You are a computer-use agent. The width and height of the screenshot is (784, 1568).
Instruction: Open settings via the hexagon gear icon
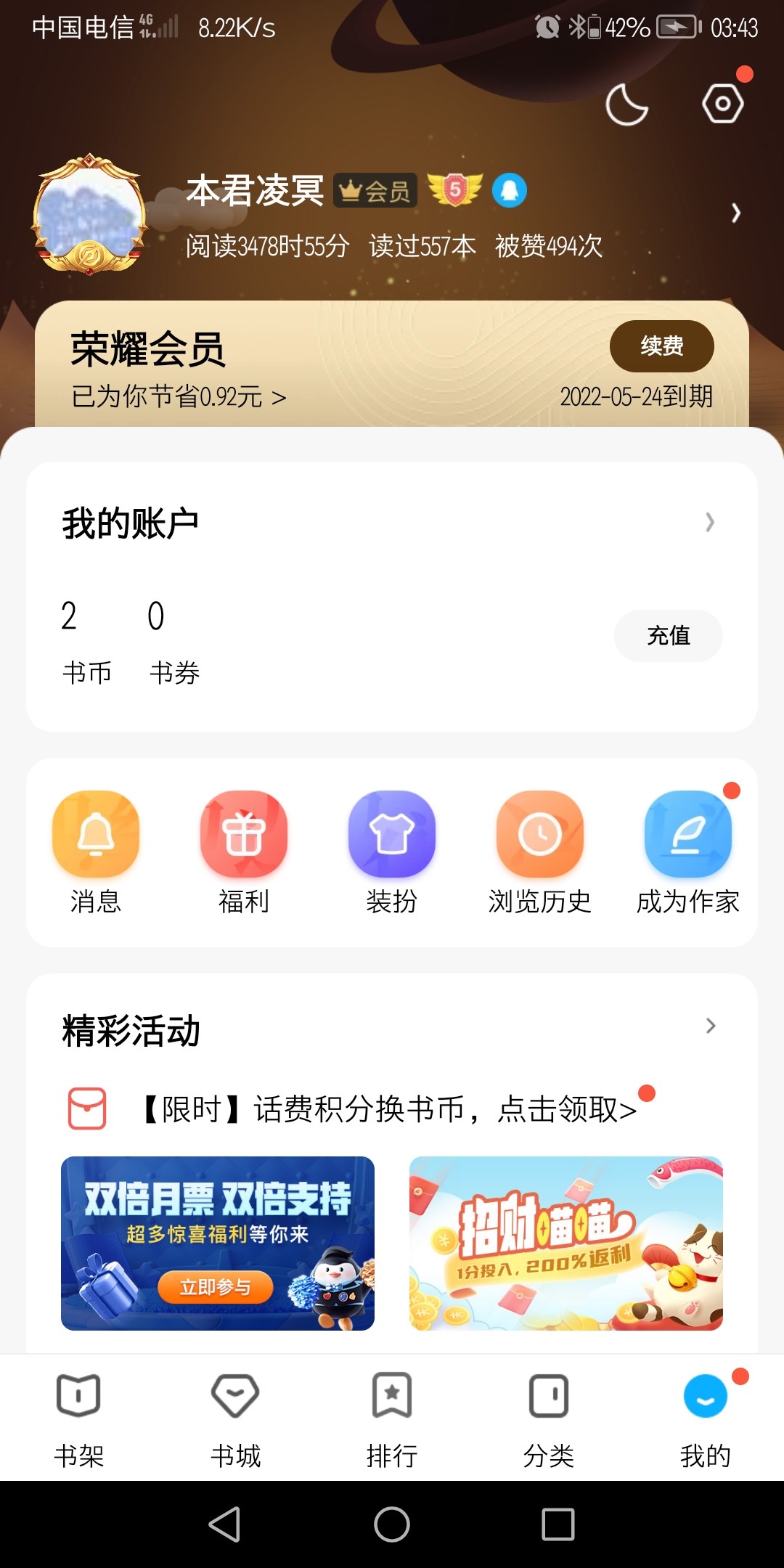coord(722,104)
